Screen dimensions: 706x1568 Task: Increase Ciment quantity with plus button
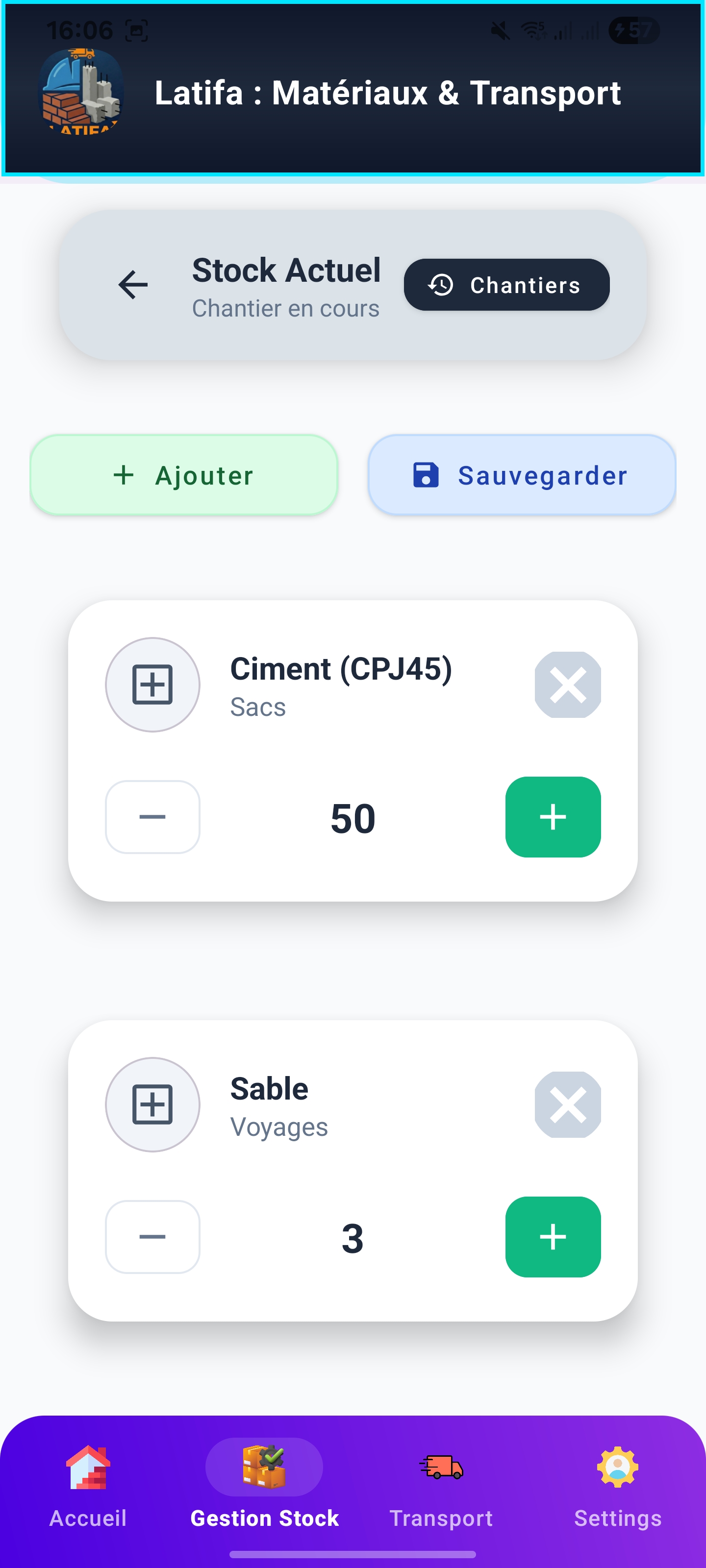(x=553, y=817)
